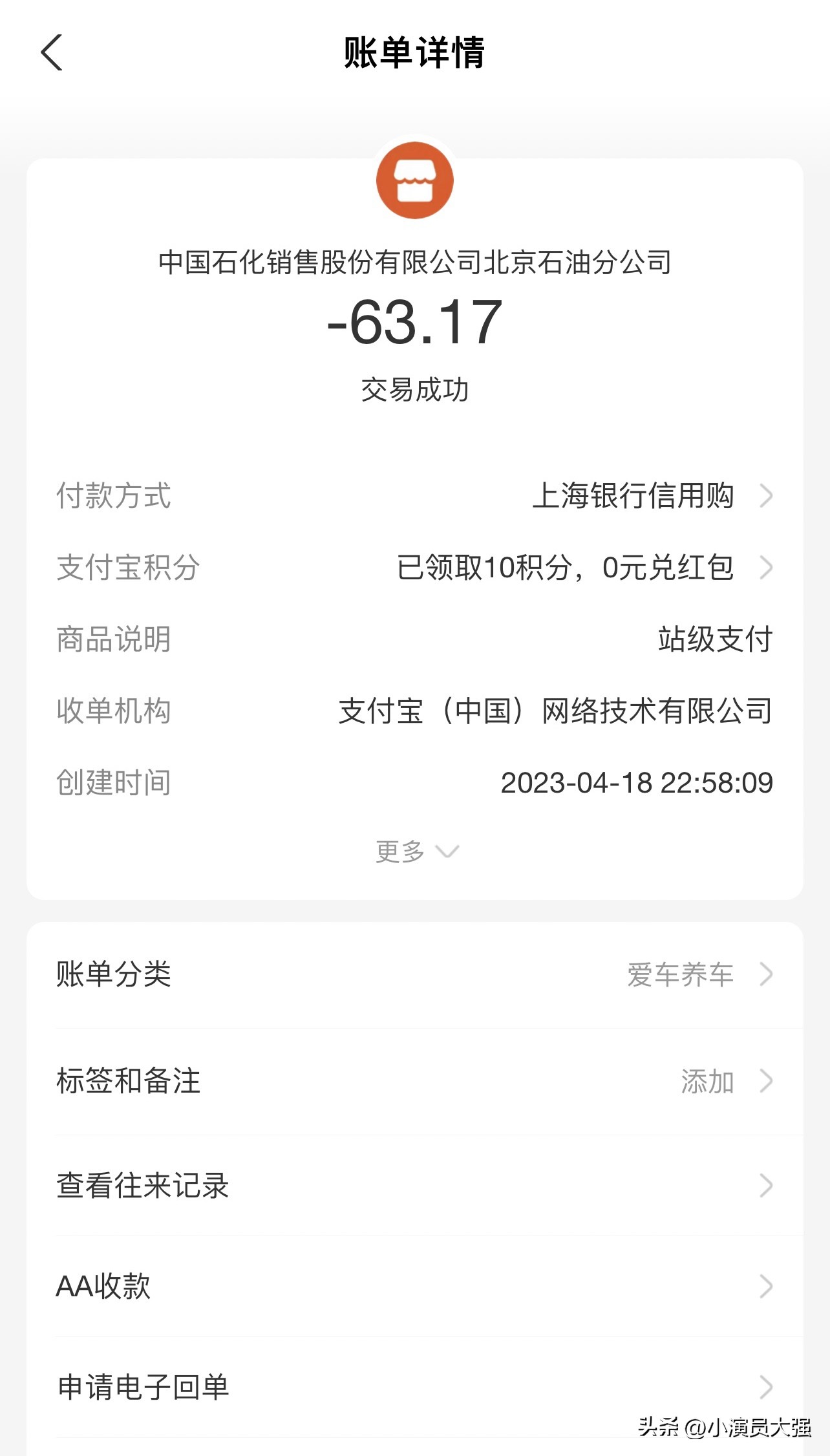Tap the chevron beside 查看往来记录

(768, 1185)
